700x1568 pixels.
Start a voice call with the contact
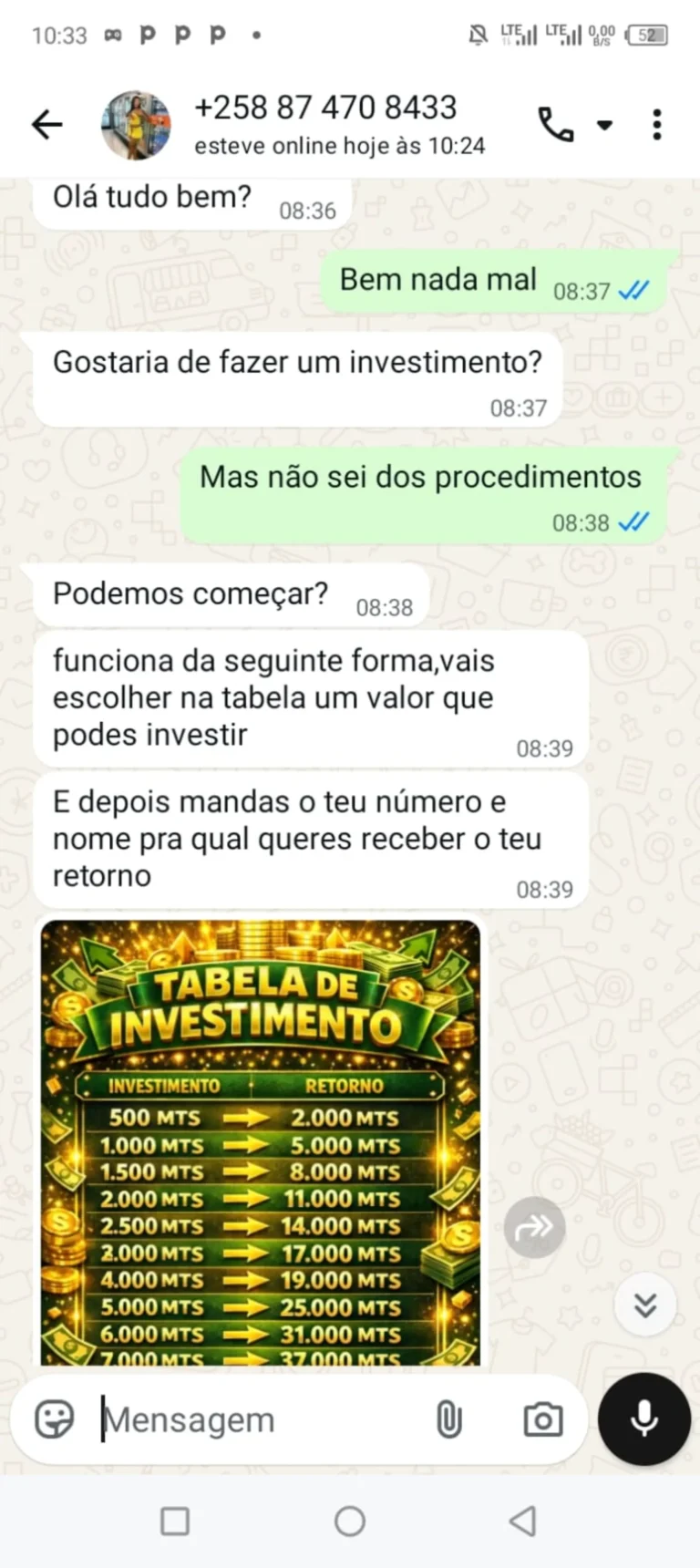click(x=554, y=124)
